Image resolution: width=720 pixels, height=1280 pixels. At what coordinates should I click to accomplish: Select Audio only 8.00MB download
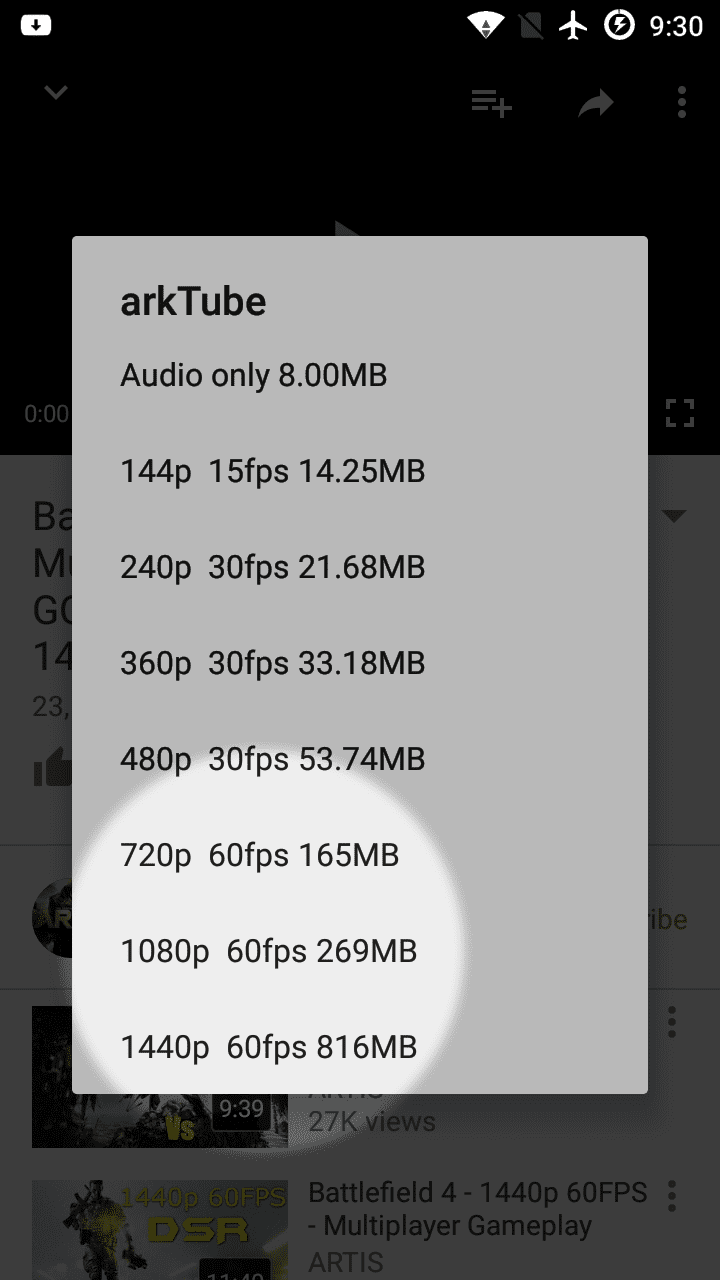point(254,376)
